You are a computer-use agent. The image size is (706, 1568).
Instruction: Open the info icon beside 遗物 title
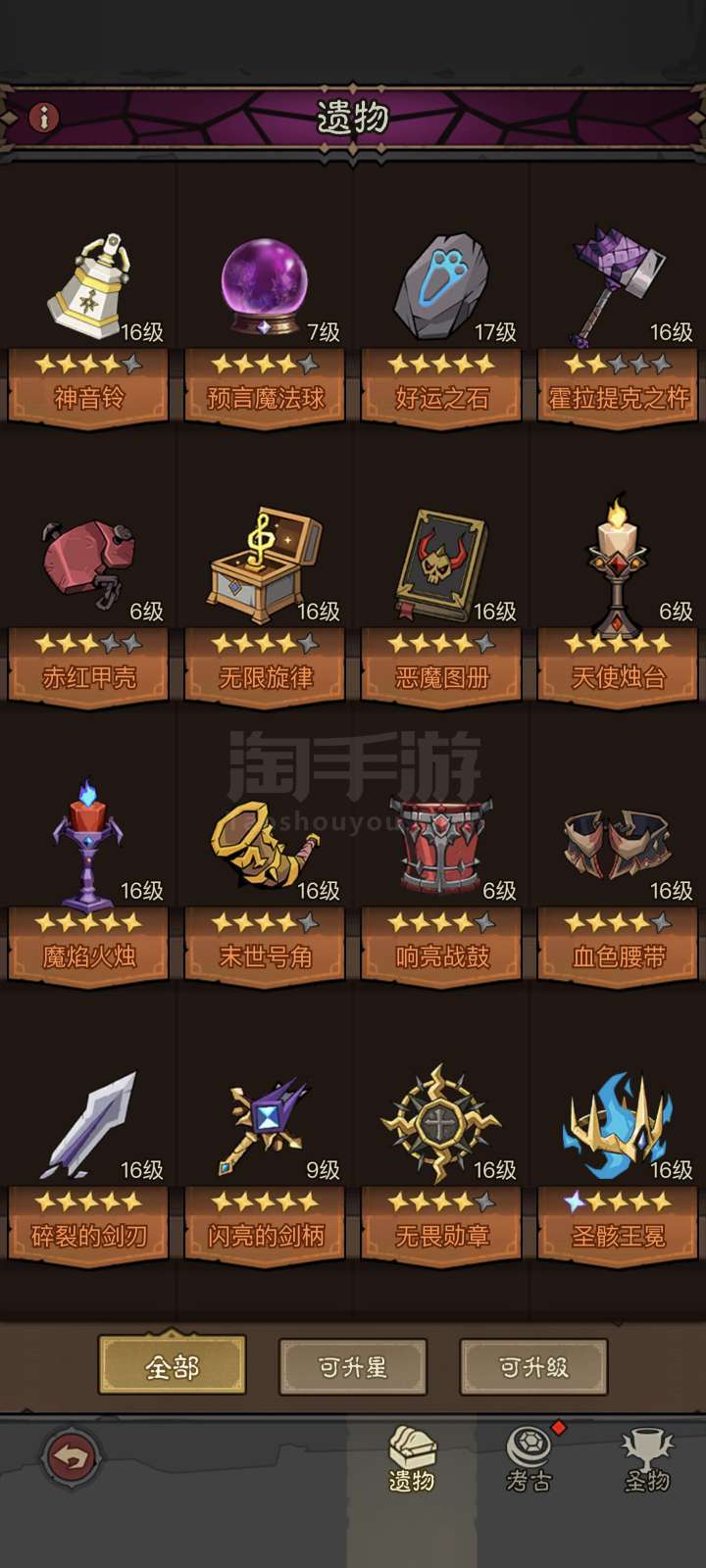pos(43,118)
